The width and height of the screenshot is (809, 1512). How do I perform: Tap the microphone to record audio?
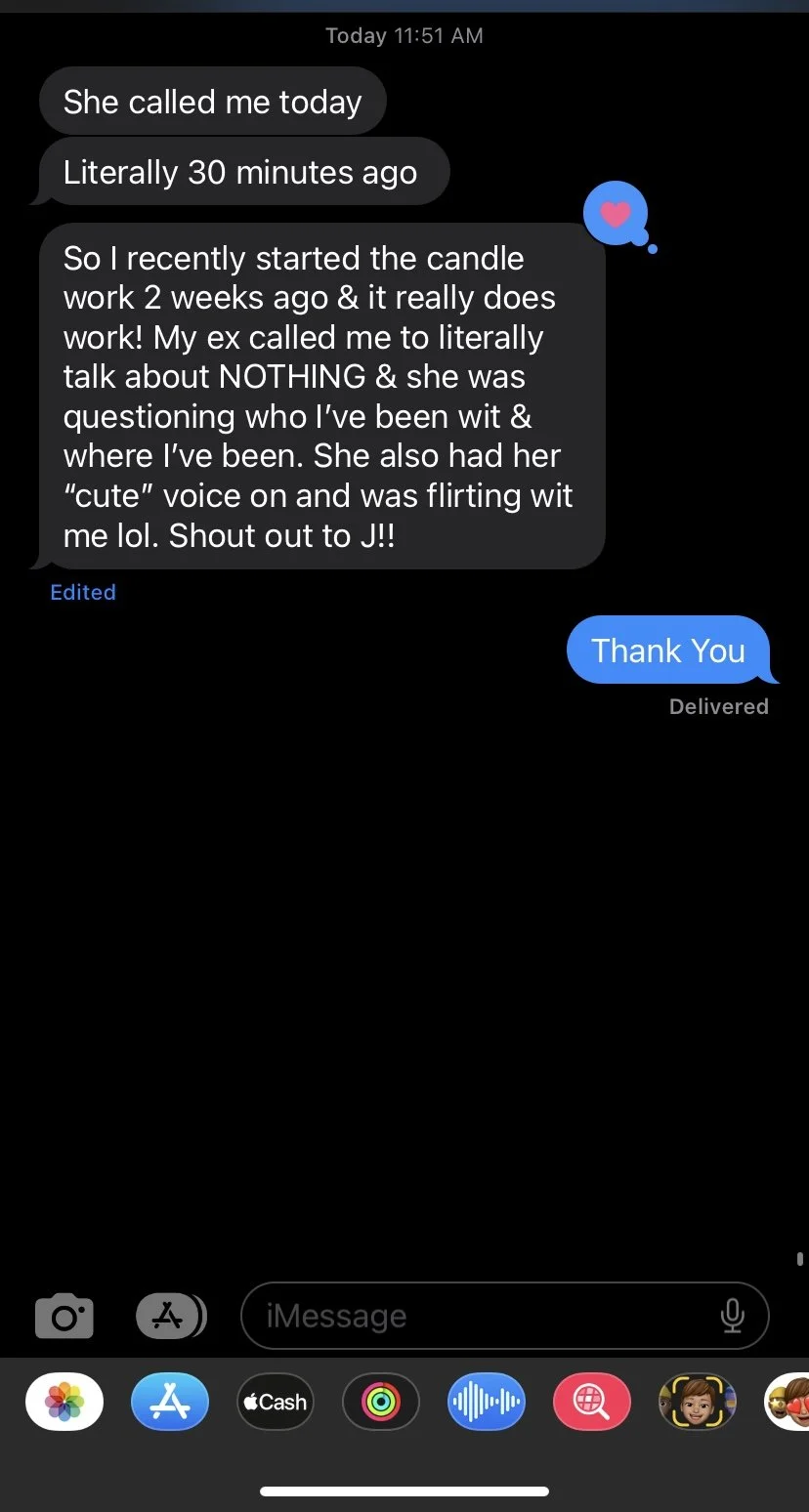[x=732, y=1316]
